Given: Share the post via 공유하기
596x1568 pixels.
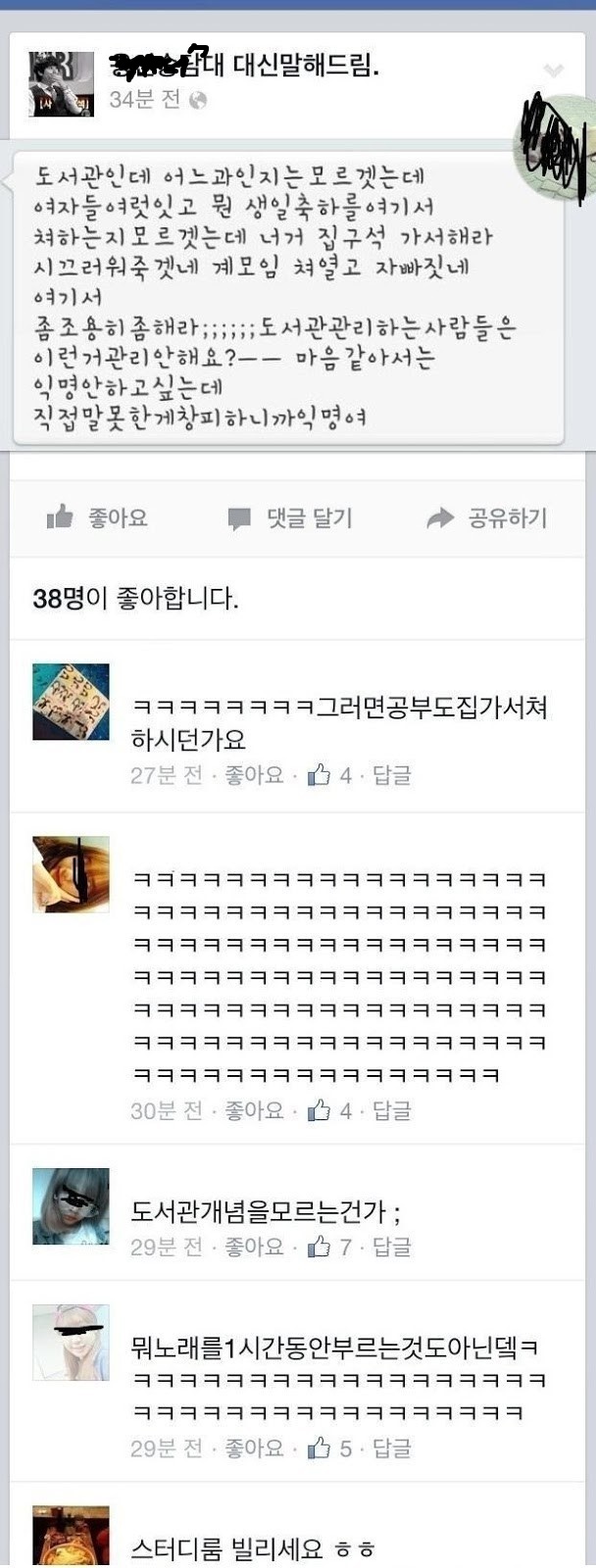Looking at the screenshot, I should point(487,517).
